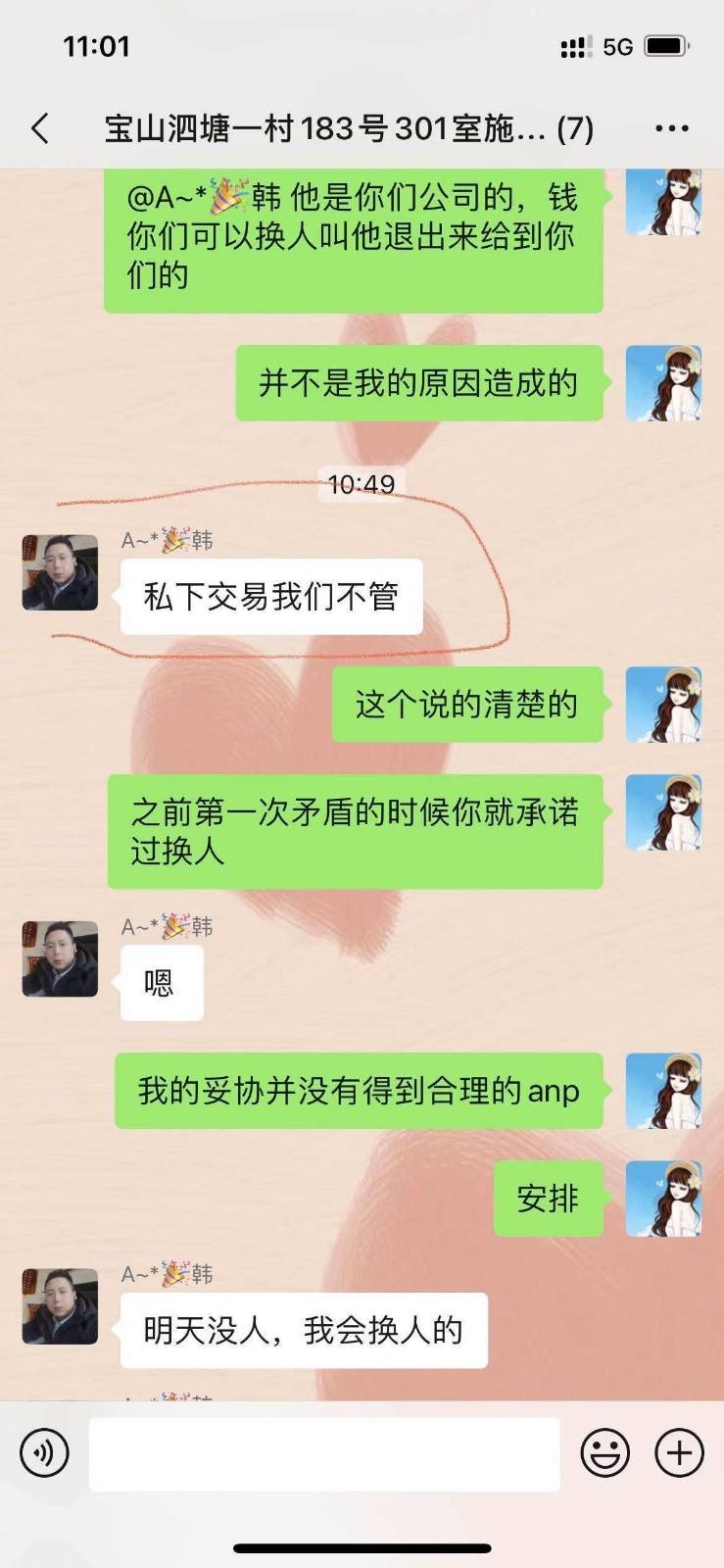Open 韩's avatar beside 私下交易我们不管

point(60,572)
